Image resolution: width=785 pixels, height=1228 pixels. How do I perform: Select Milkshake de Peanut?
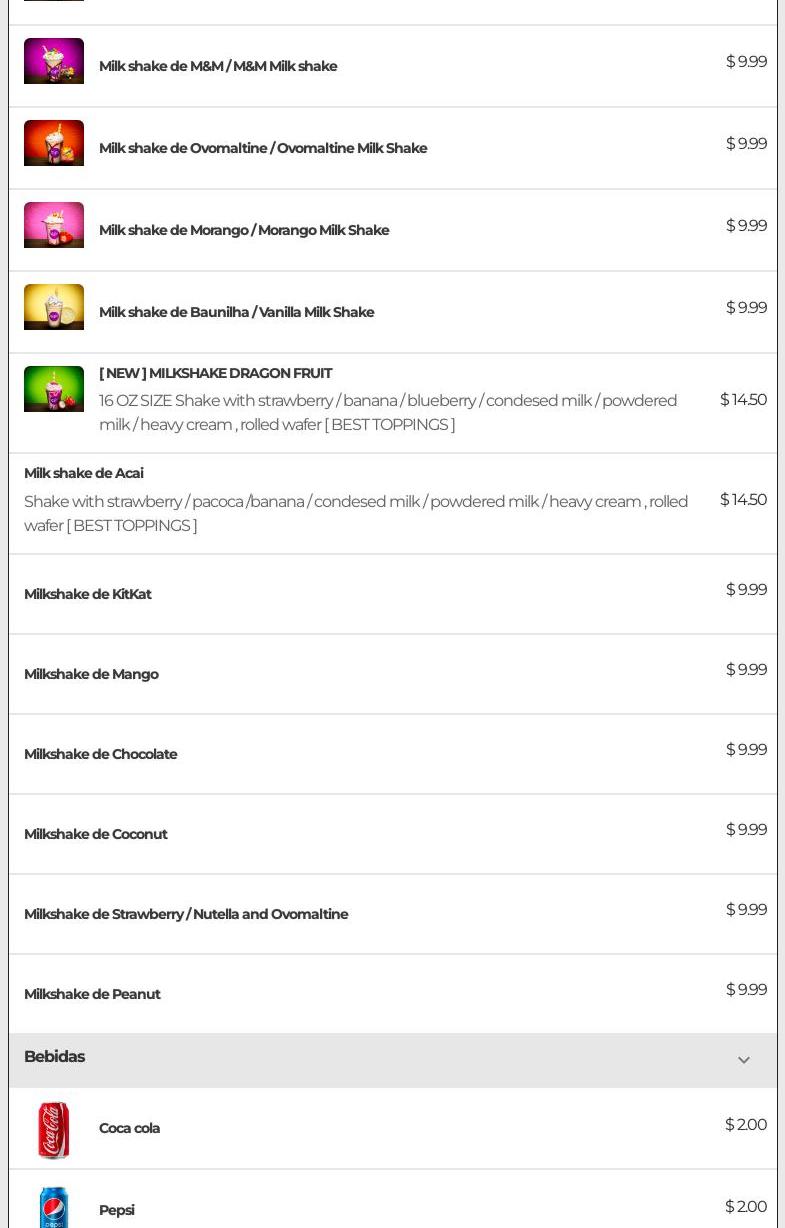point(92,994)
